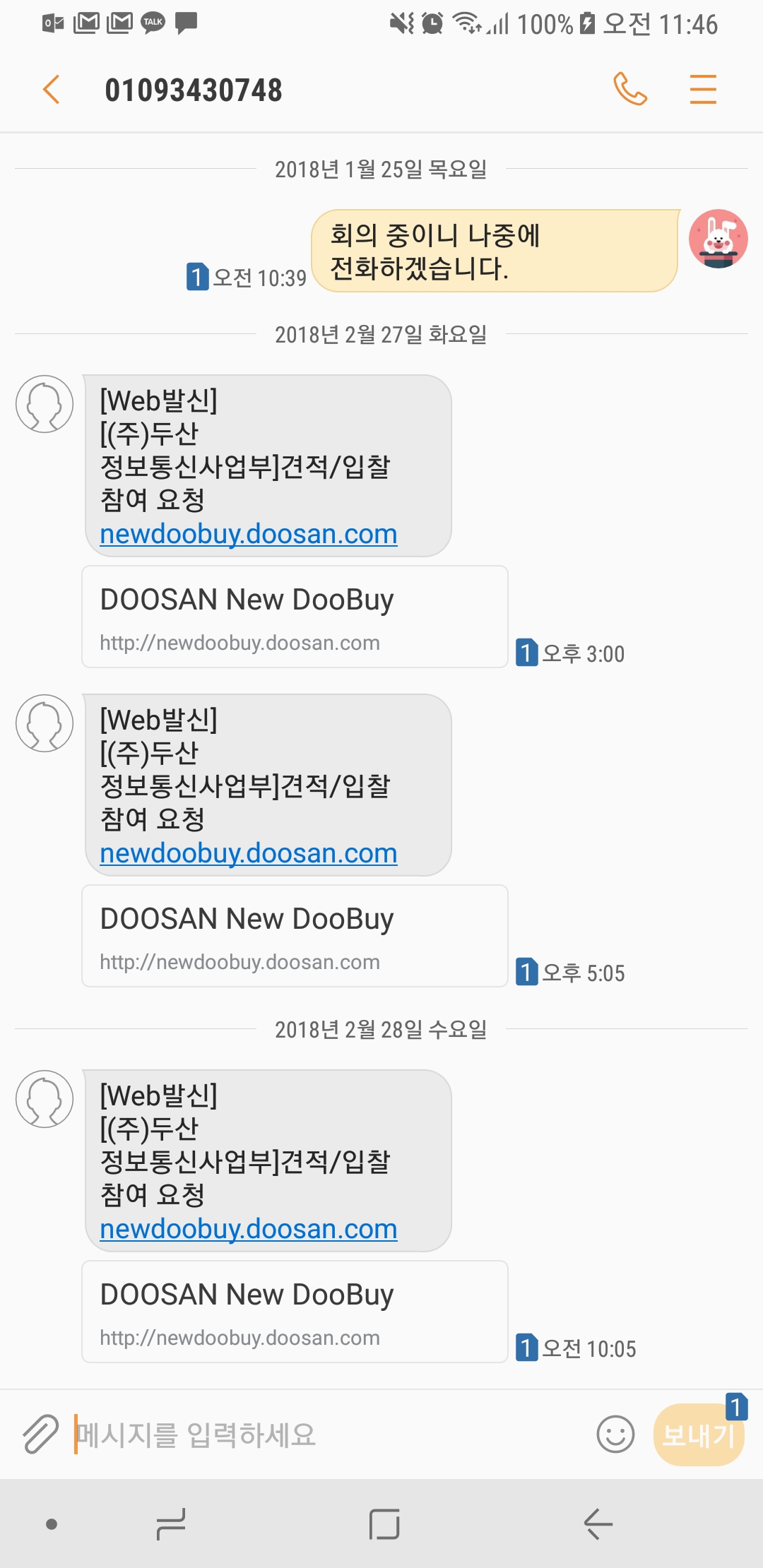Tap the 보내기 send button
763x1568 pixels.
[698, 1435]
